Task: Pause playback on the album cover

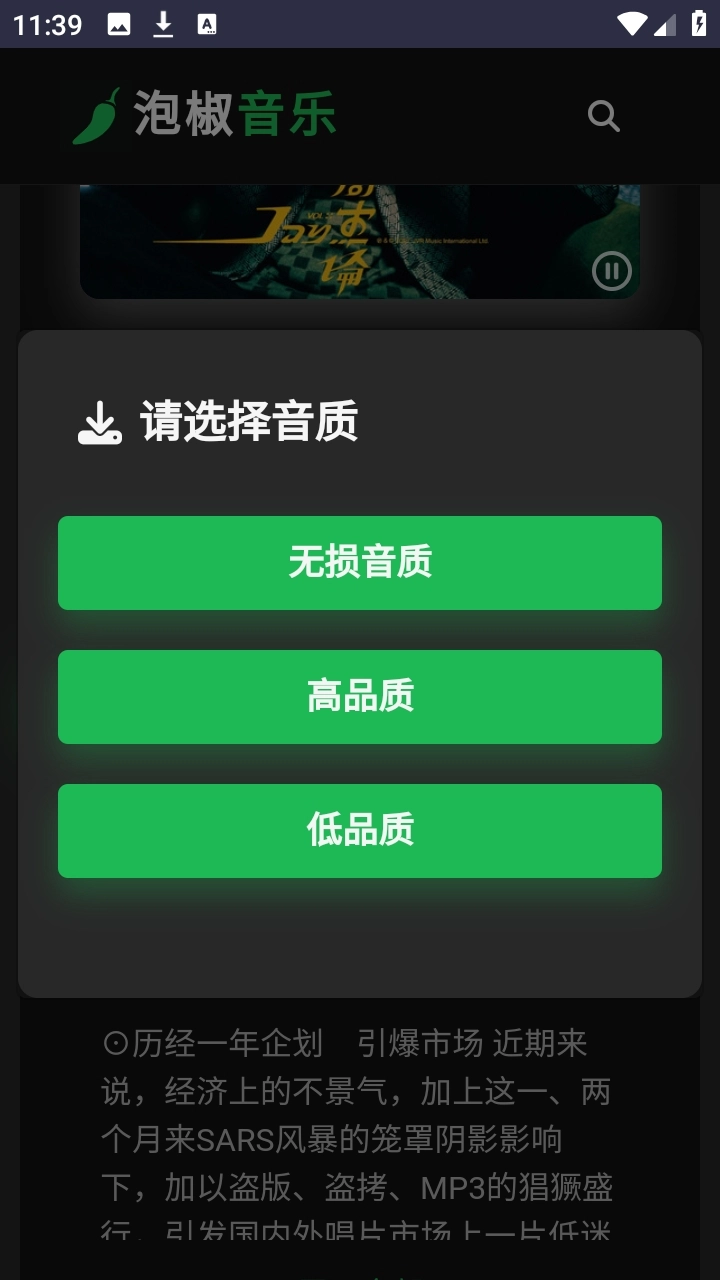Action: (x=612, y=270)
